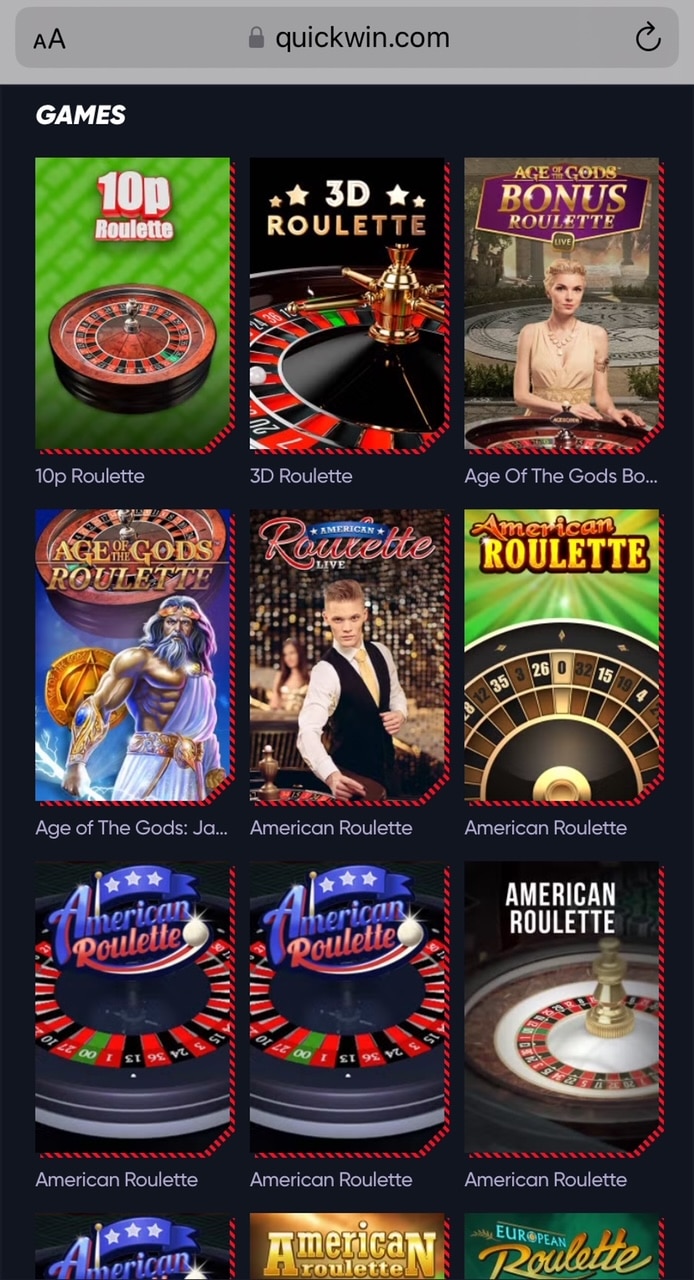Open the 10p Roulette game
Screen dimensions: 694x1280
pyautogui.click(x=133, y=304)
